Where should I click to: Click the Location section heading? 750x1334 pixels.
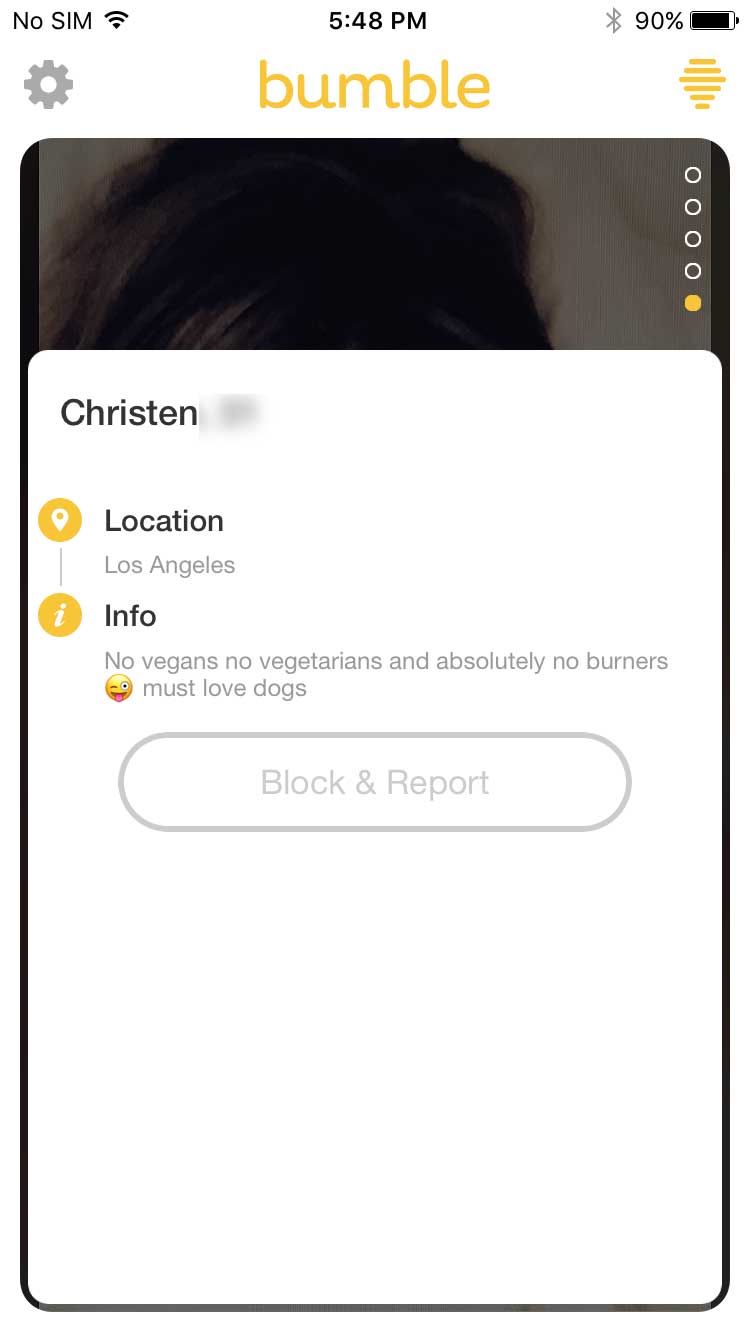[x=163, y=520]
